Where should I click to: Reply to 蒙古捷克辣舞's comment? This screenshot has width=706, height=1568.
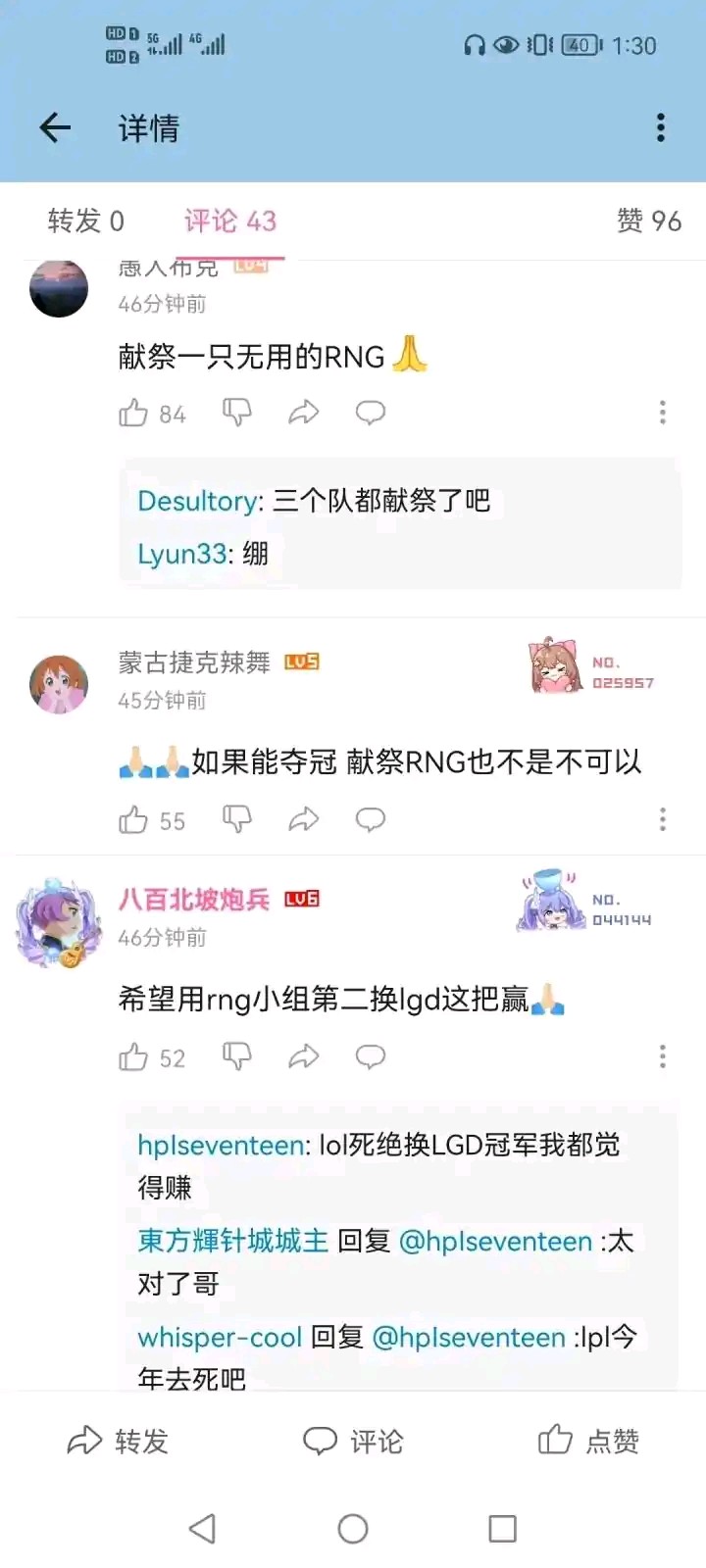(x=370, y=819)
